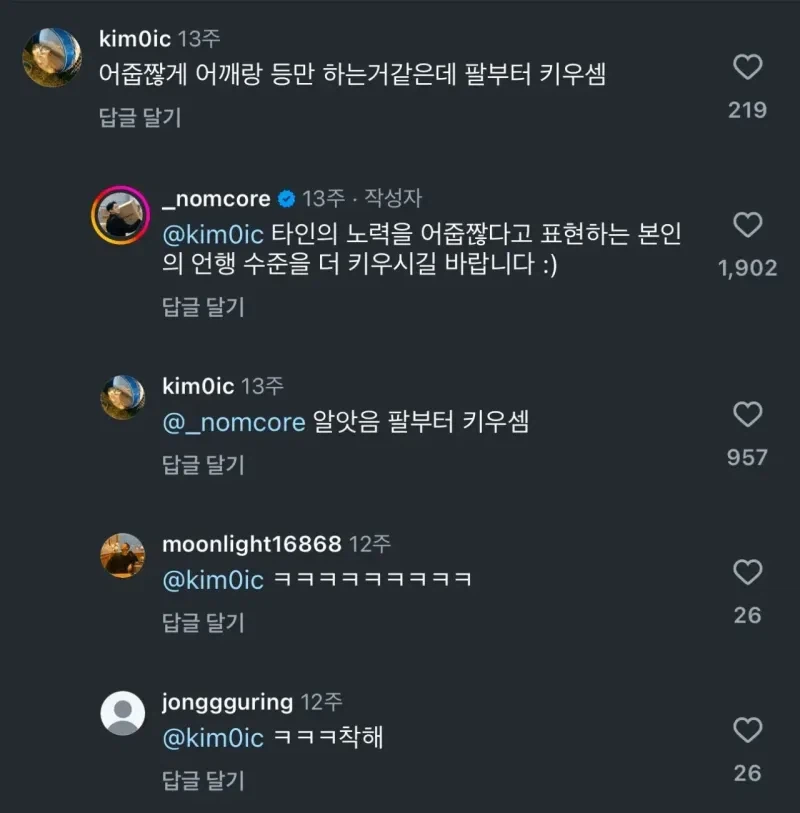800x813 pixels.
Task: Select the username _nomcore
Action: [x=214, y=198]
